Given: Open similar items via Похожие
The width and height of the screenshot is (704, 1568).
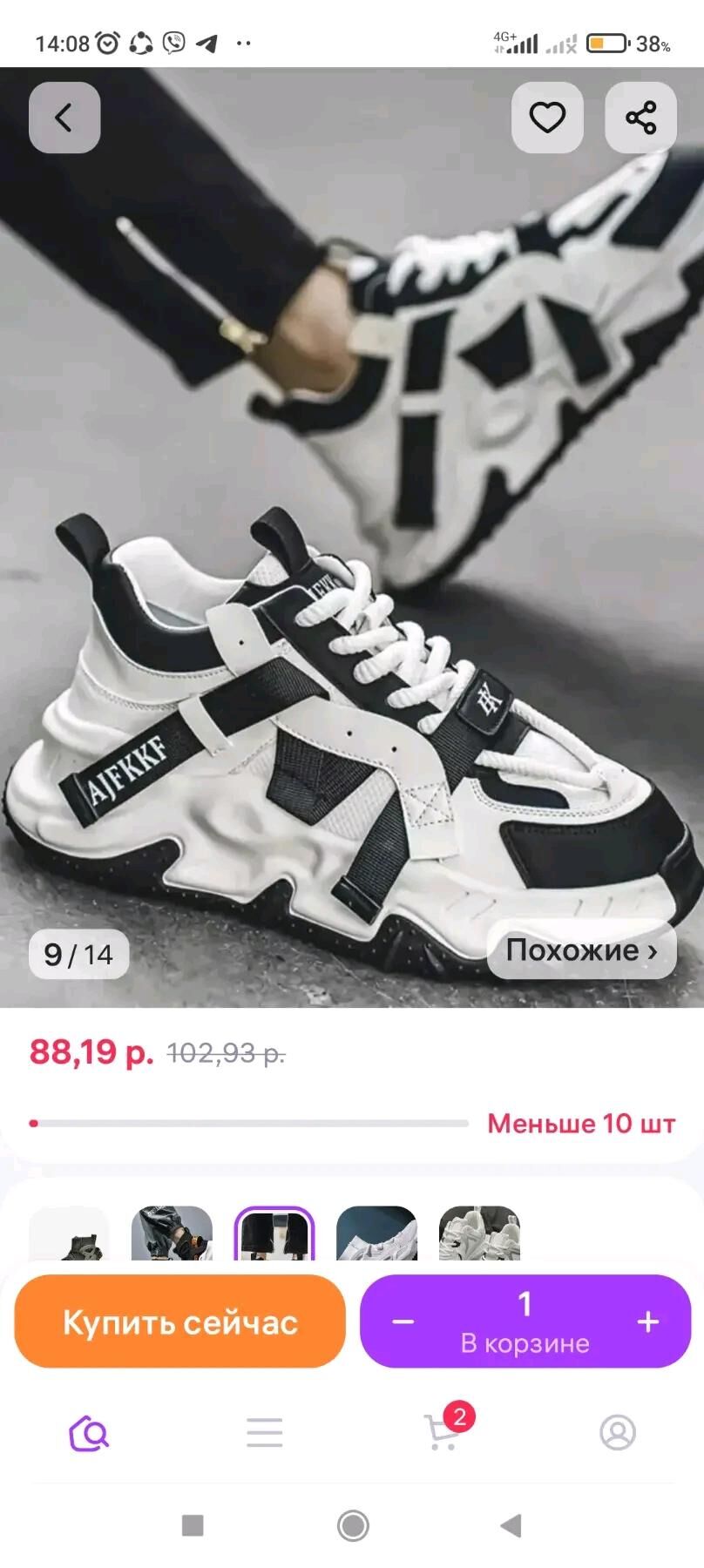Looking at the screenshot, I should click(x=581, y=950).
